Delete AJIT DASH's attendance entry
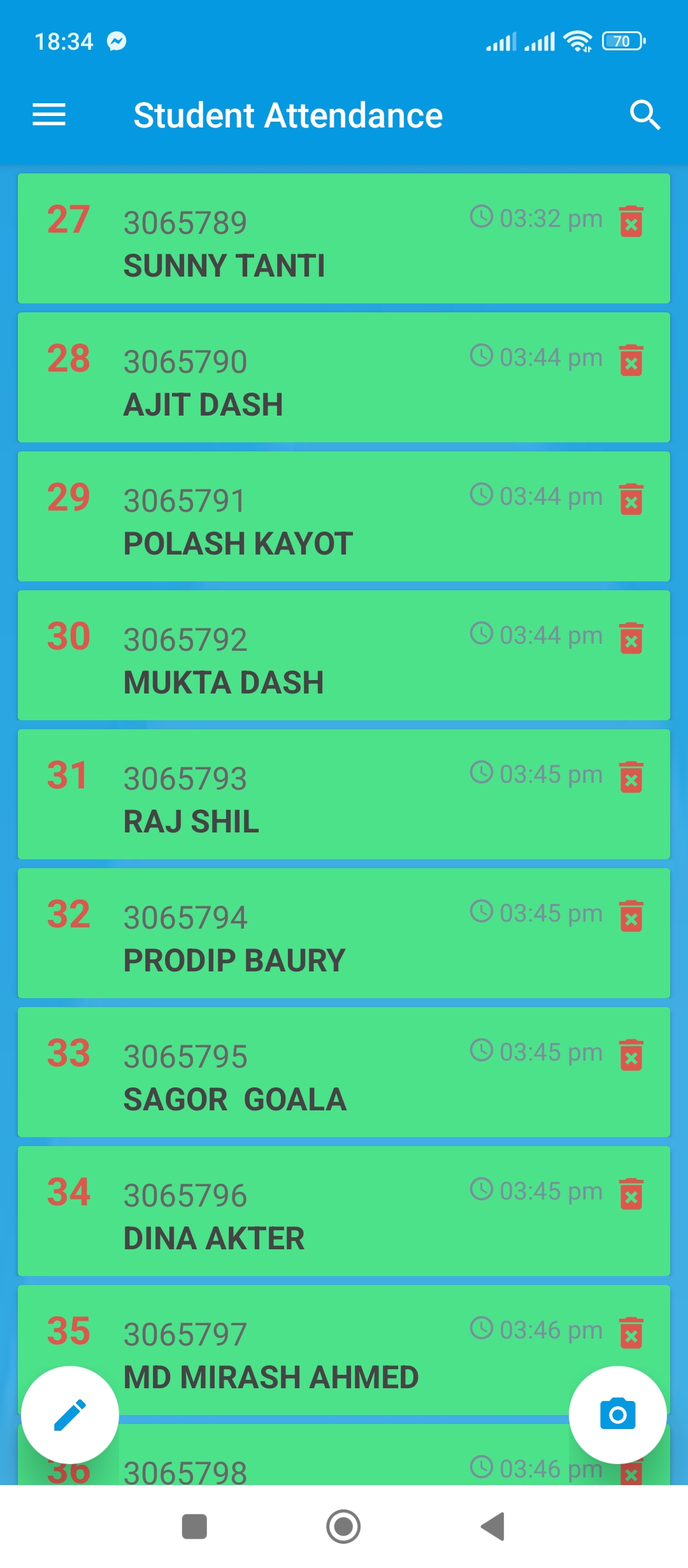Image resolution: width=688 pixels, height=1568 pixels. pos(631,360)
